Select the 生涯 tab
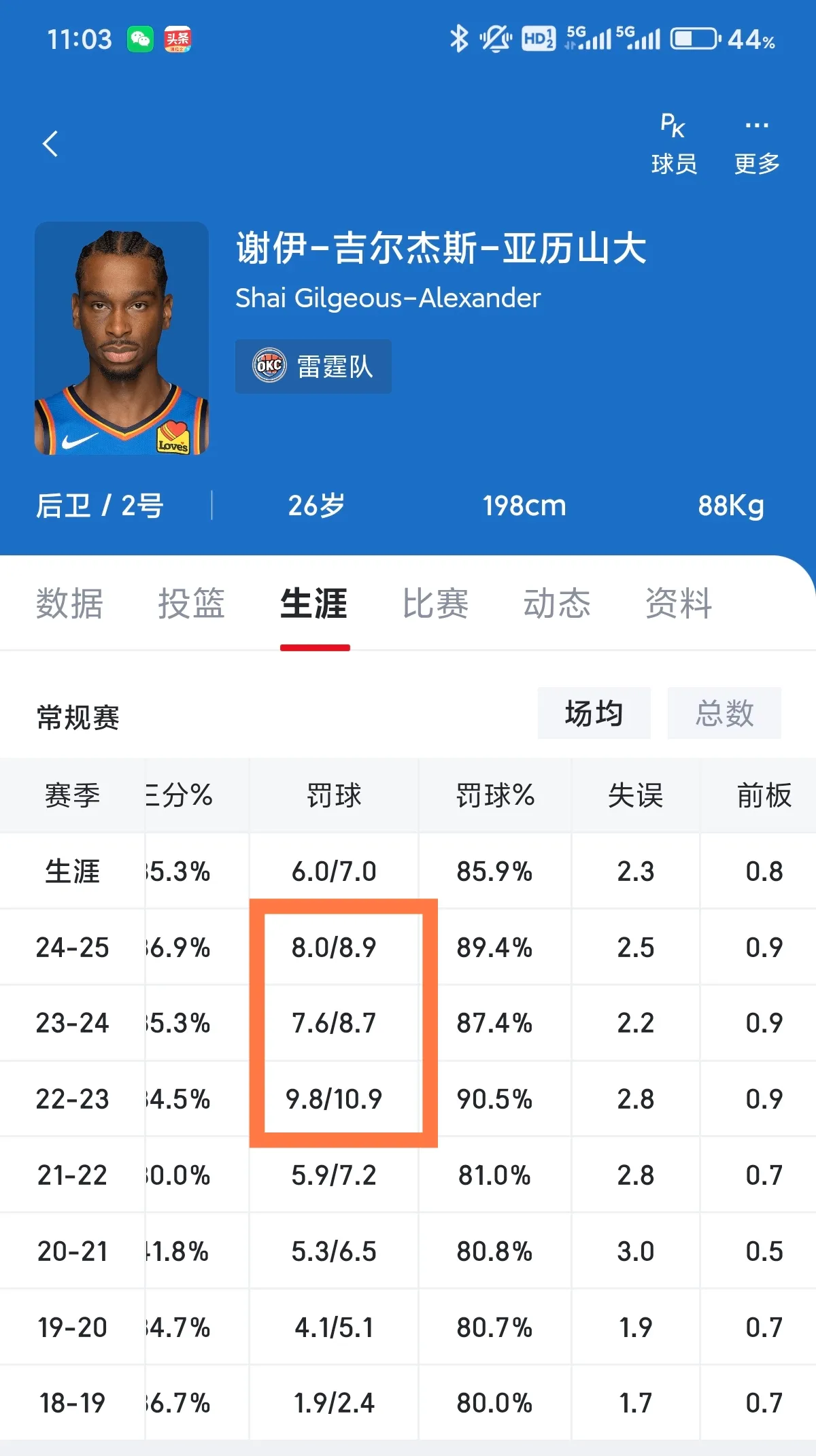The width and height of the screenshot is (816, 1456). coord(314,603)
